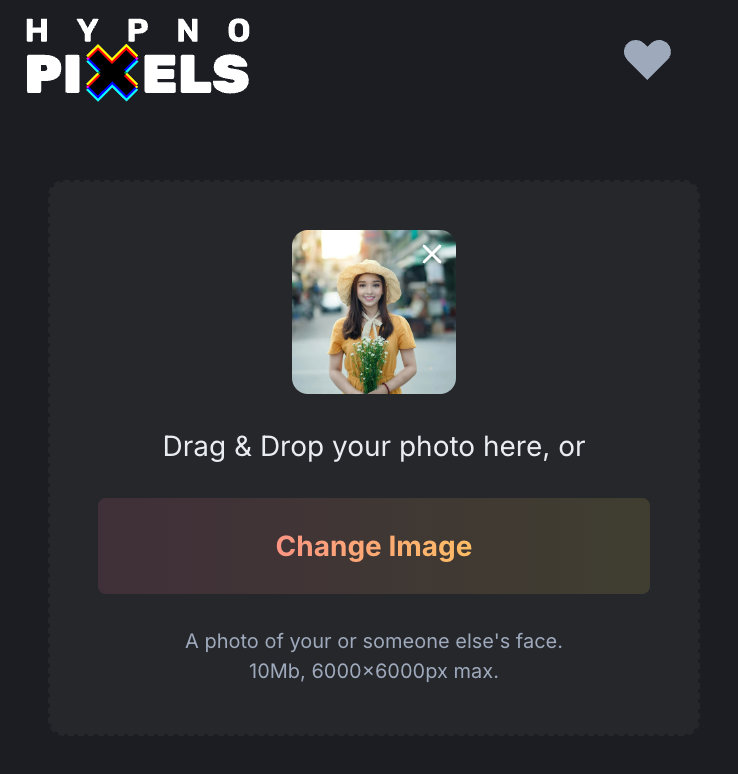
Task: Tap the Change Image button
Action: [374, 546]
